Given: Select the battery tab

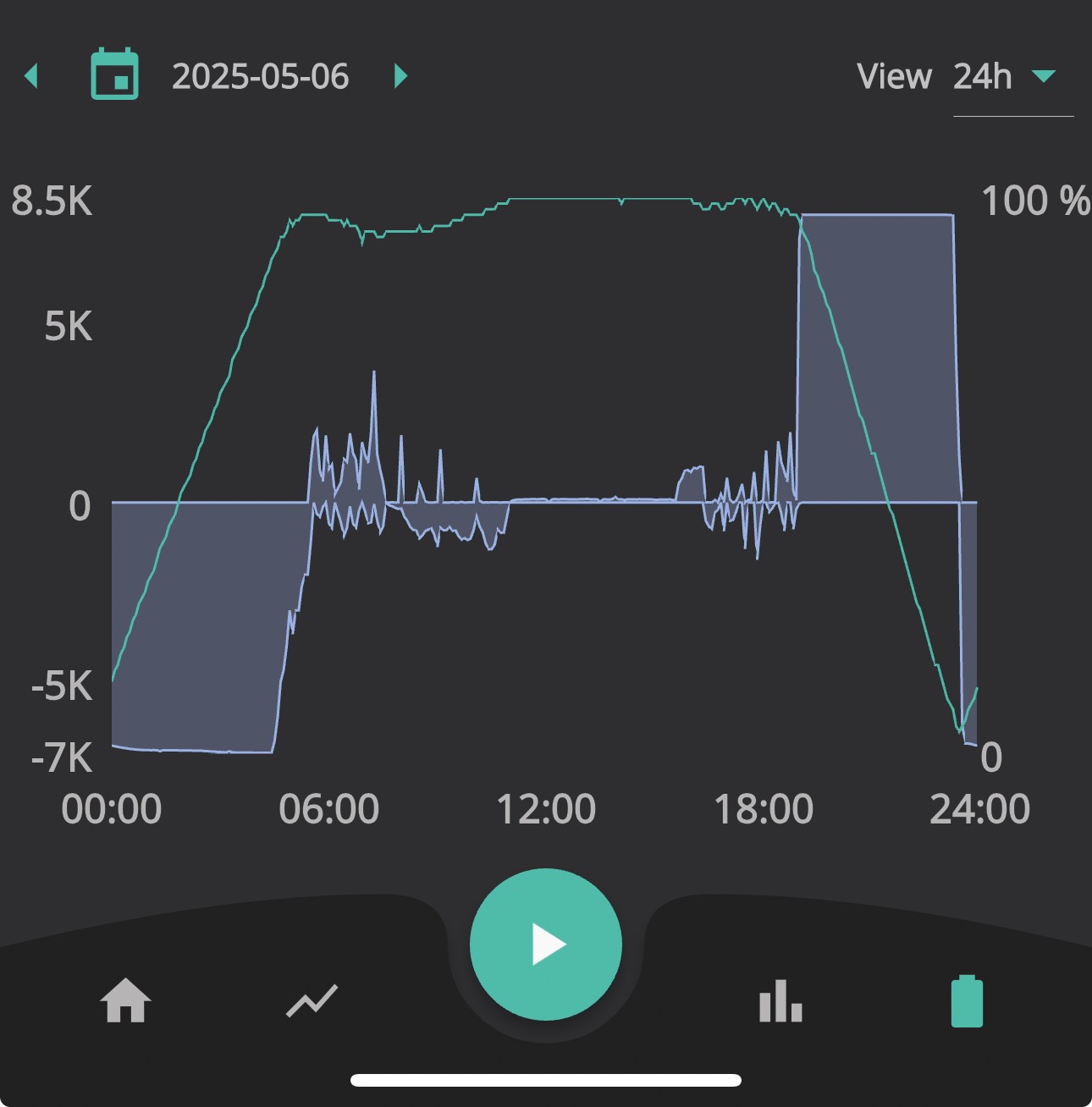Looking at the screenshot, I should click(967, 1001).
